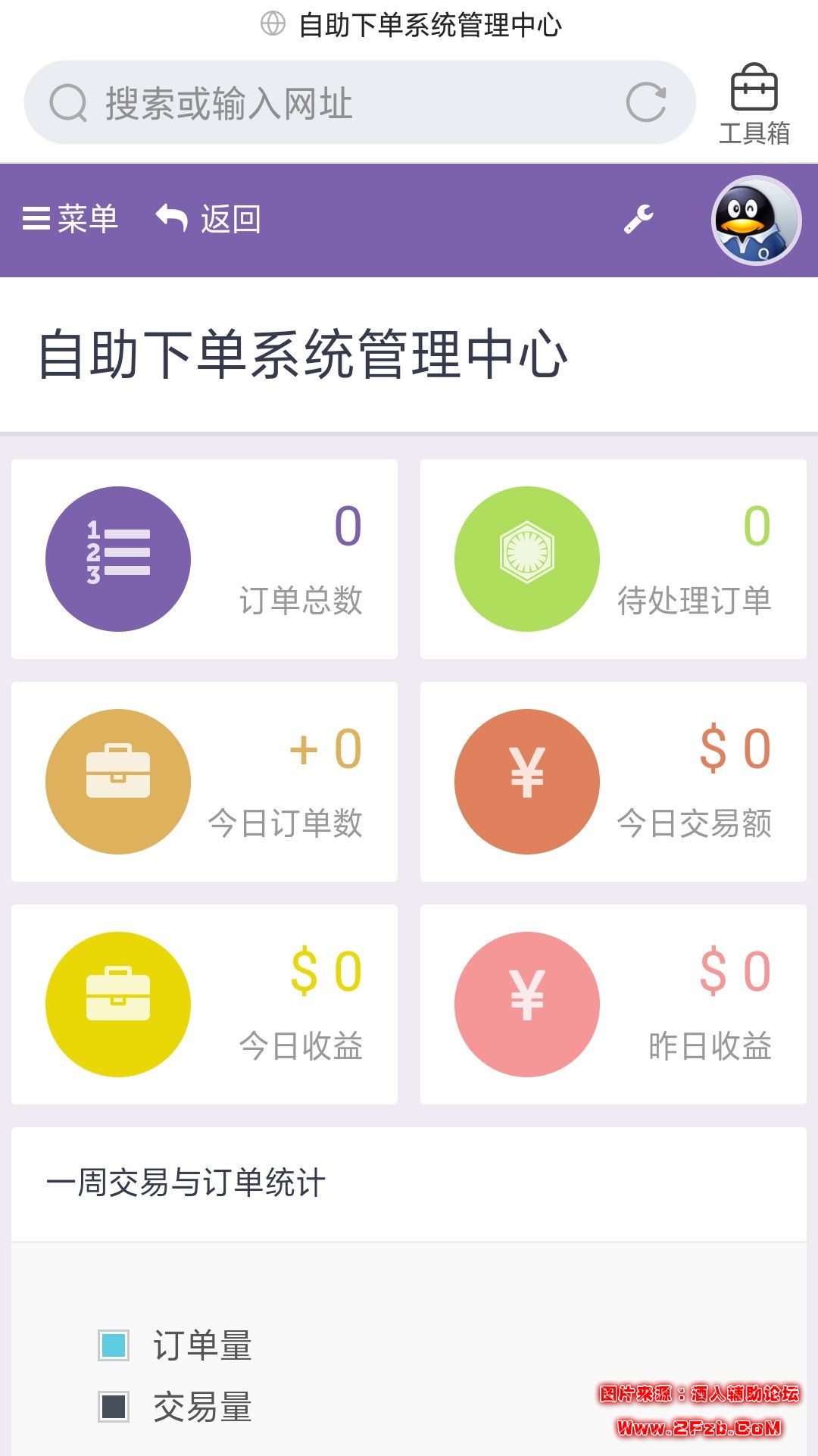Viewport: 818px width, 1456px height.
Task: Toggle the 订单量 chart legend
Action: (176, 1345)
